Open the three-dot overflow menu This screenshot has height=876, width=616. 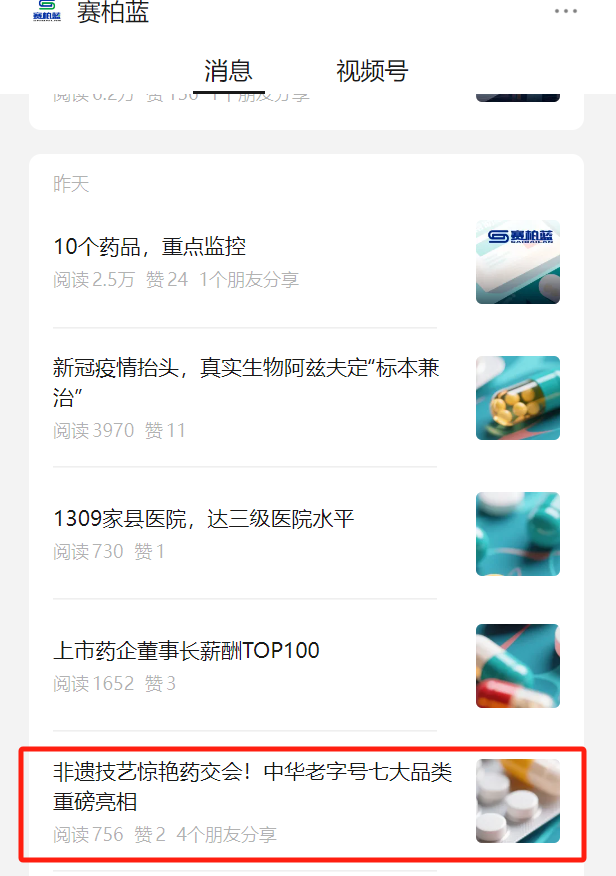[566, 12]
